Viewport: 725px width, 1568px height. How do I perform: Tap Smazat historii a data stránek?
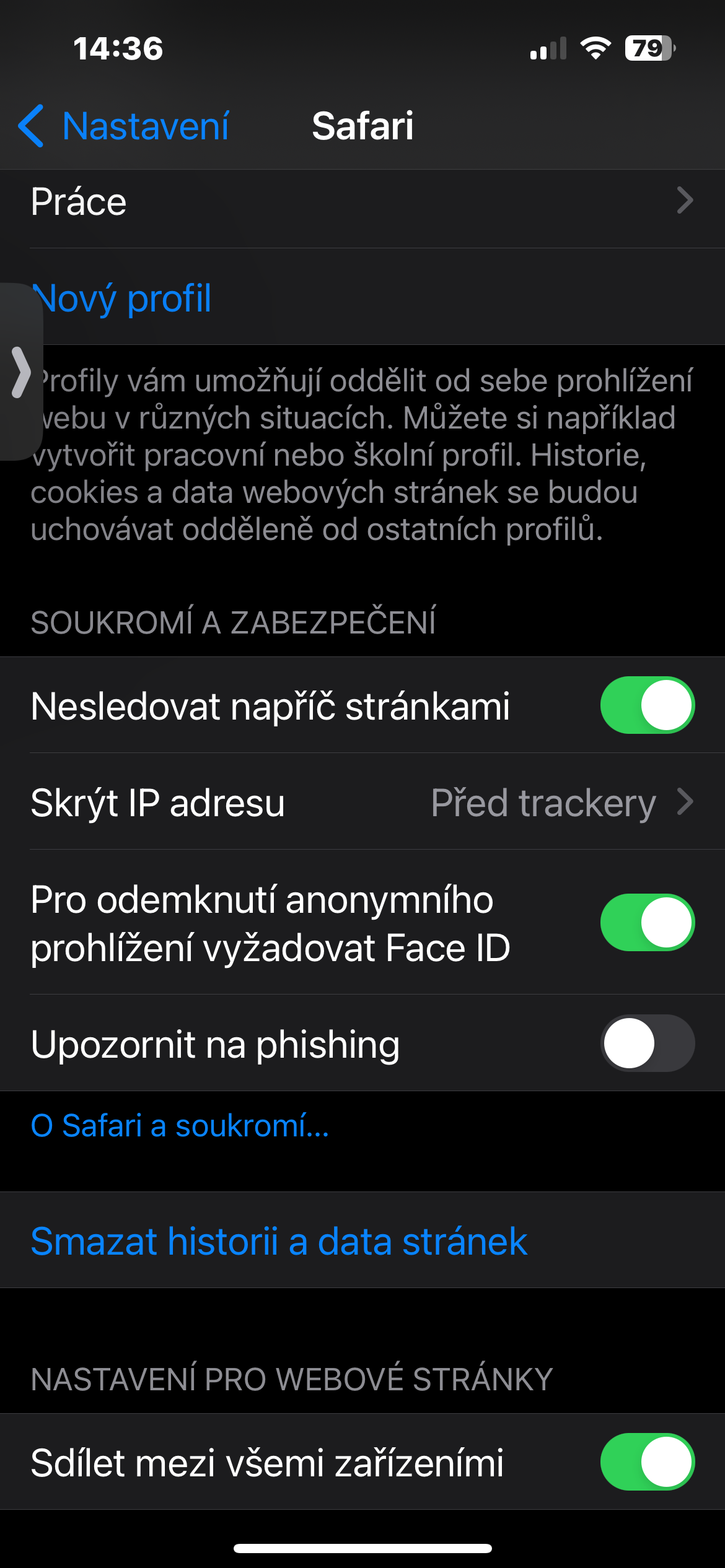pos(279,1241)
